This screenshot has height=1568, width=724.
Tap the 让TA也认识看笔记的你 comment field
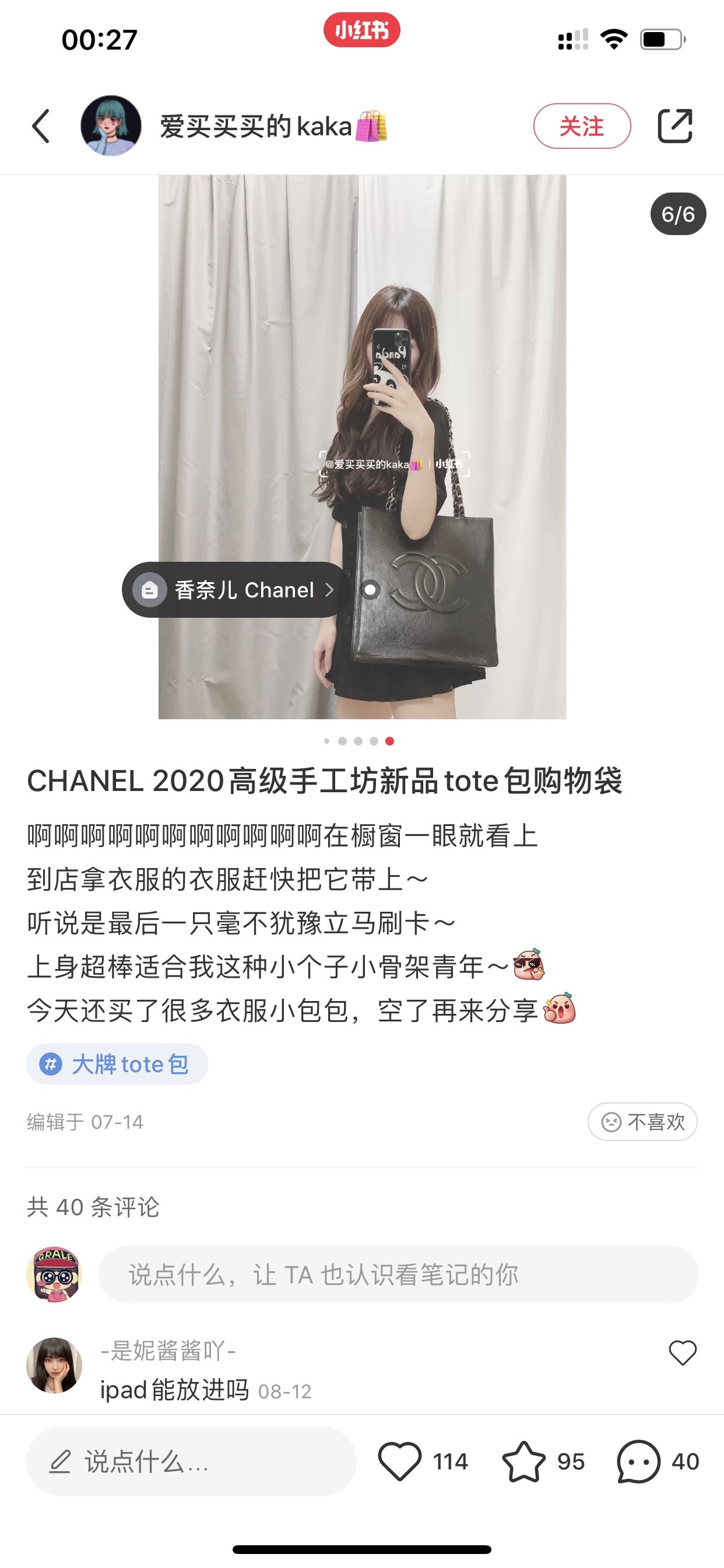[x=398, y=1274]
